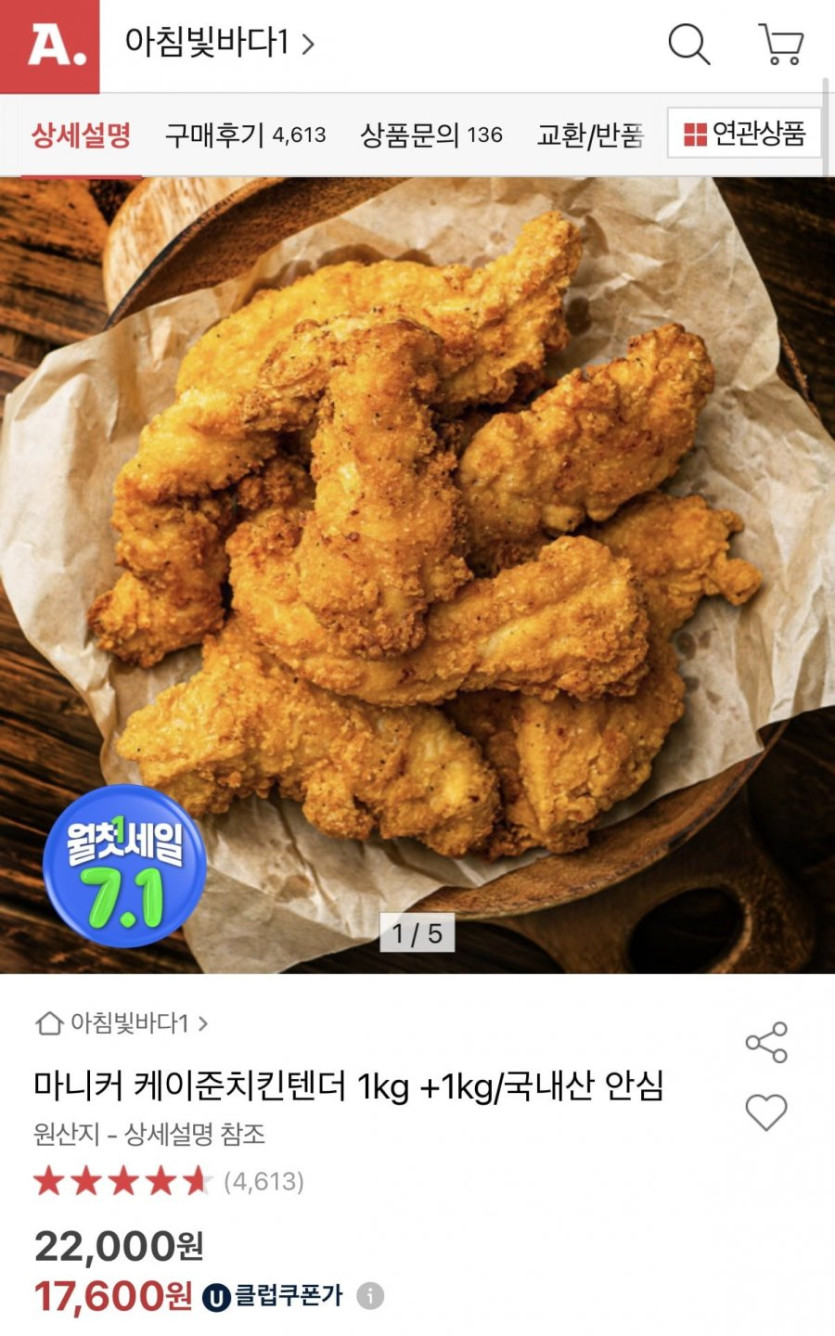Screen dimensions: 835x1336
Task: Click the U Club coupon badge icon
Action: click(x=216, y=1296)
